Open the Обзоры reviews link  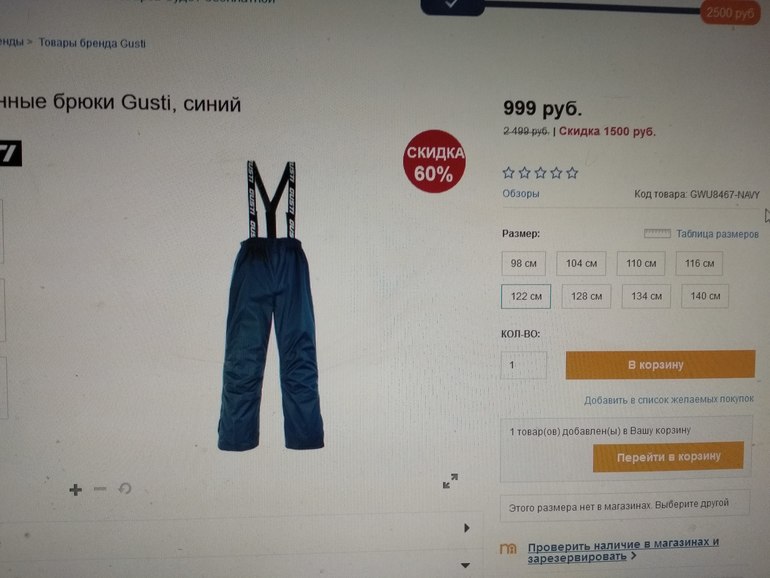point(520,194)
